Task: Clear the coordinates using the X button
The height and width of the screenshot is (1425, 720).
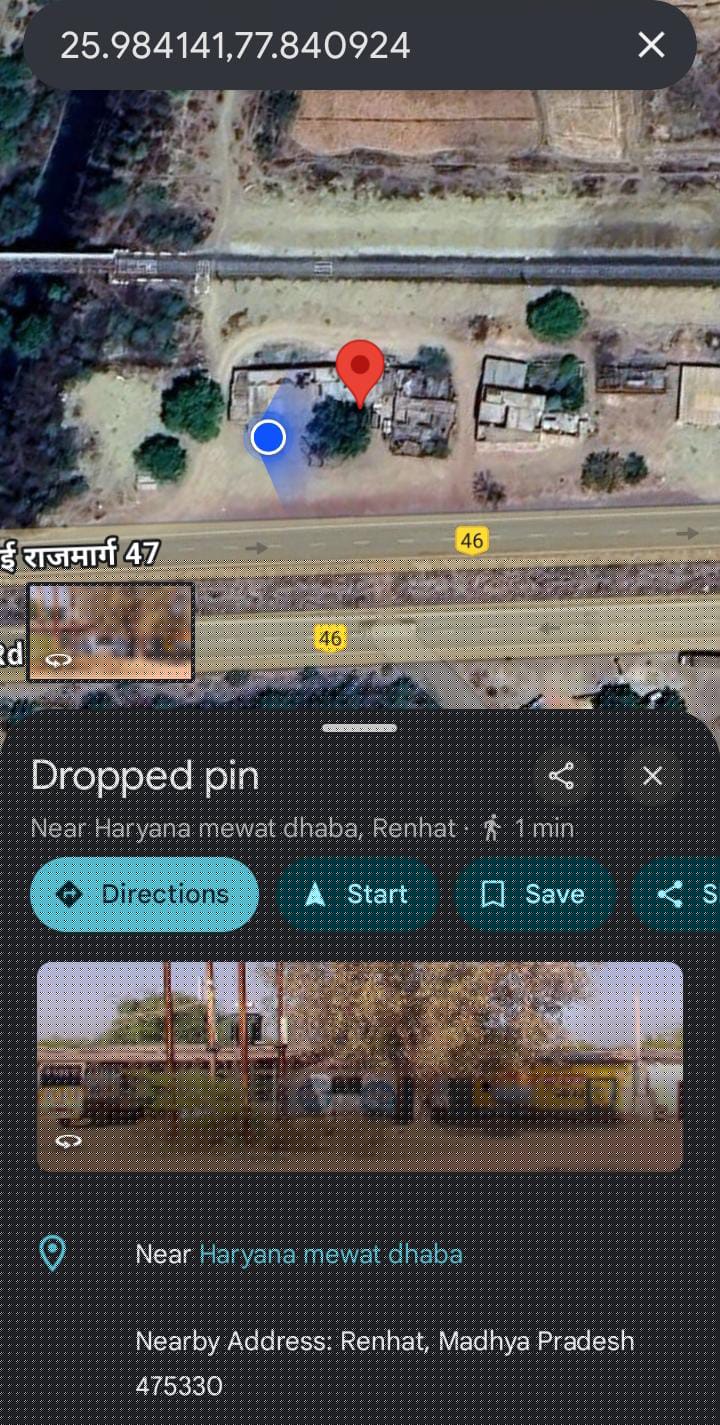Action: coord(651,45)
